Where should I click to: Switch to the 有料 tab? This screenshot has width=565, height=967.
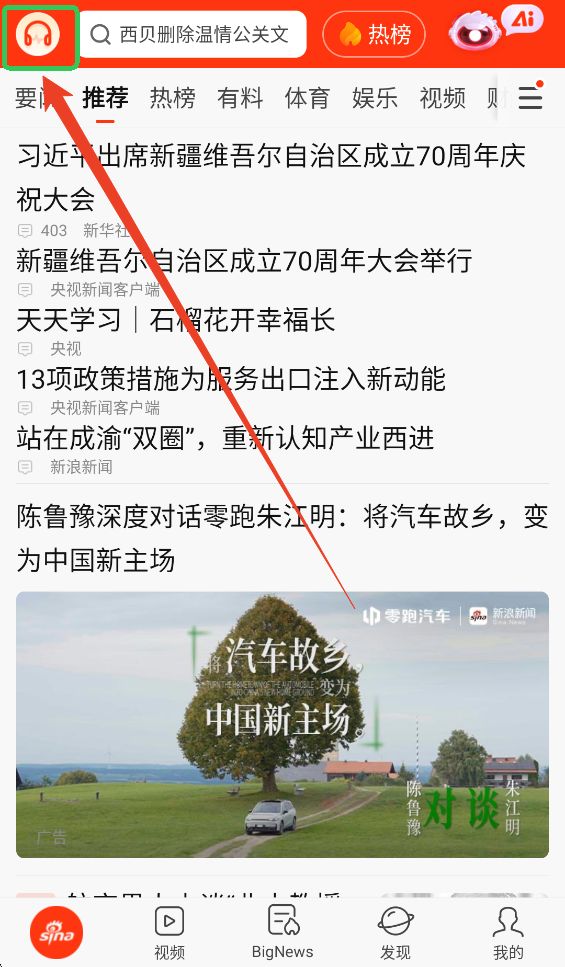(x=240, y=99)
